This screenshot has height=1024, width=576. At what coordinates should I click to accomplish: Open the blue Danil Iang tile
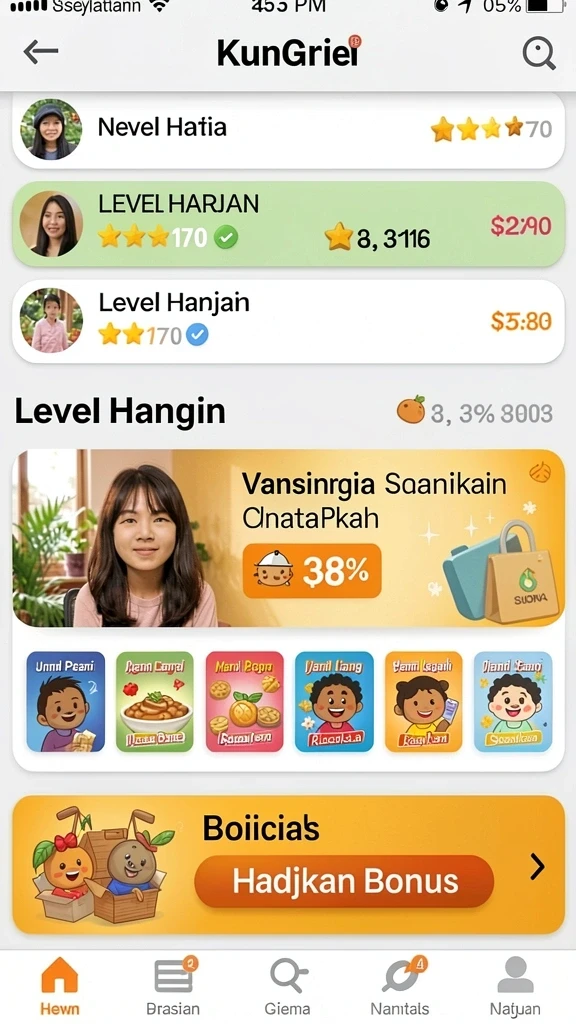334,701
